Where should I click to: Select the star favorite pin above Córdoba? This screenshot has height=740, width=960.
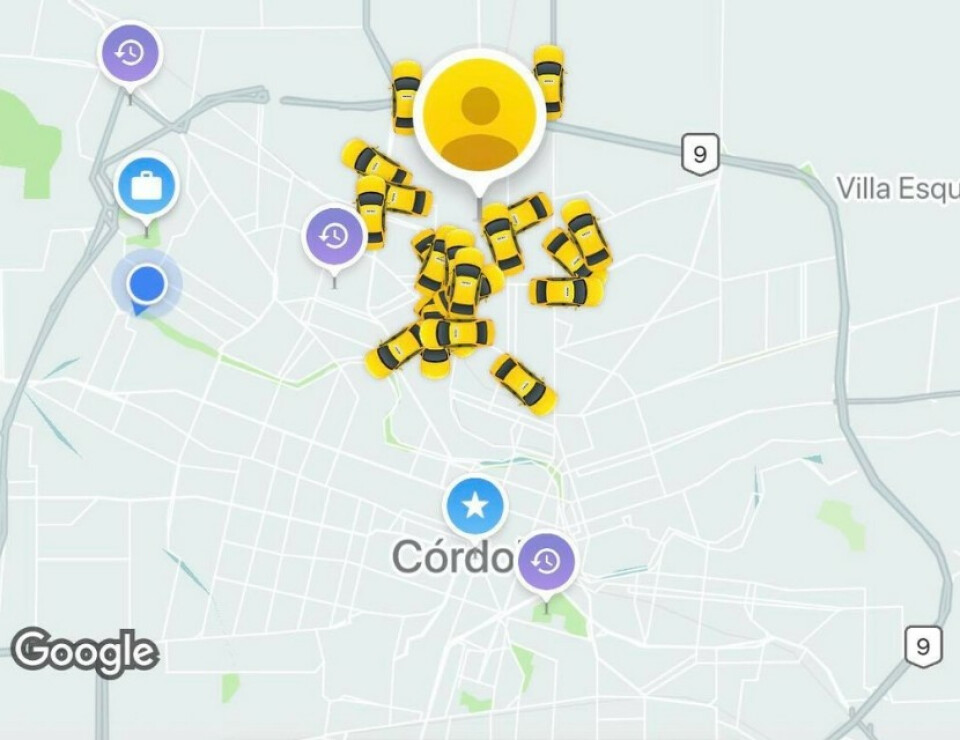click(475, 506)
